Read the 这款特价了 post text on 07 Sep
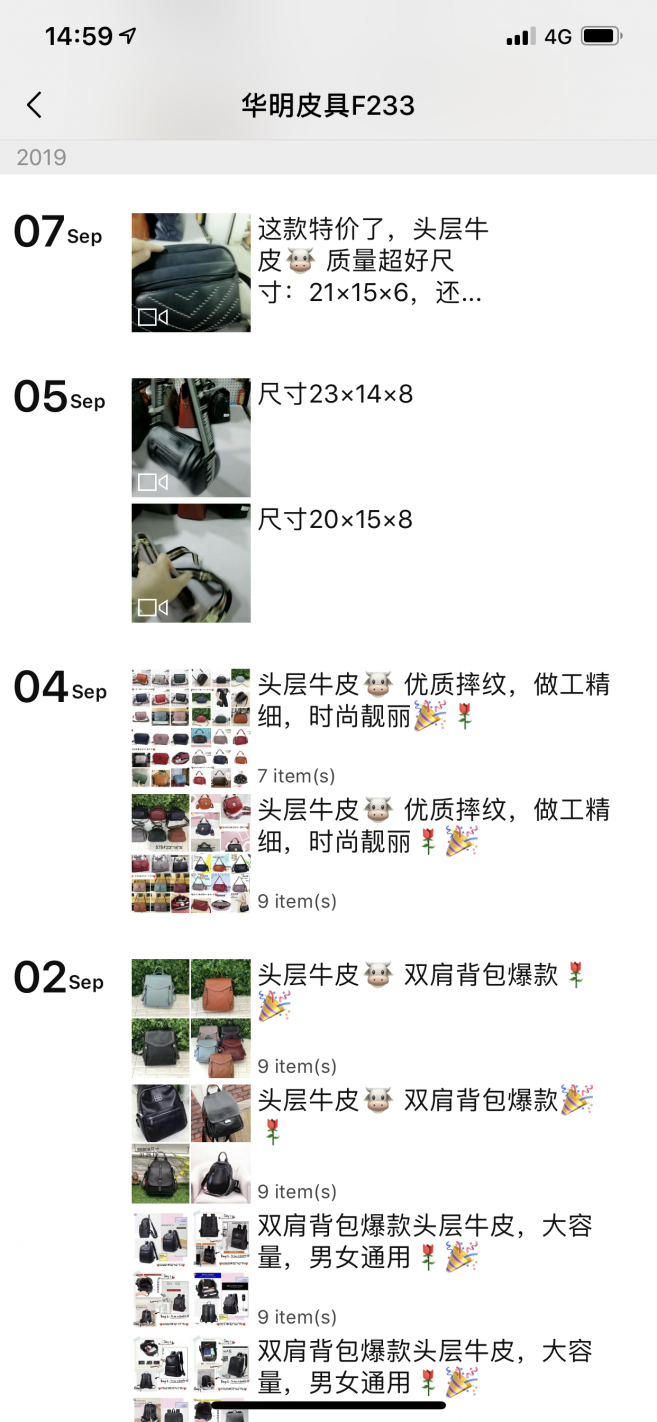The width and height of the screenshot is (657, 1422). [372, 261]
